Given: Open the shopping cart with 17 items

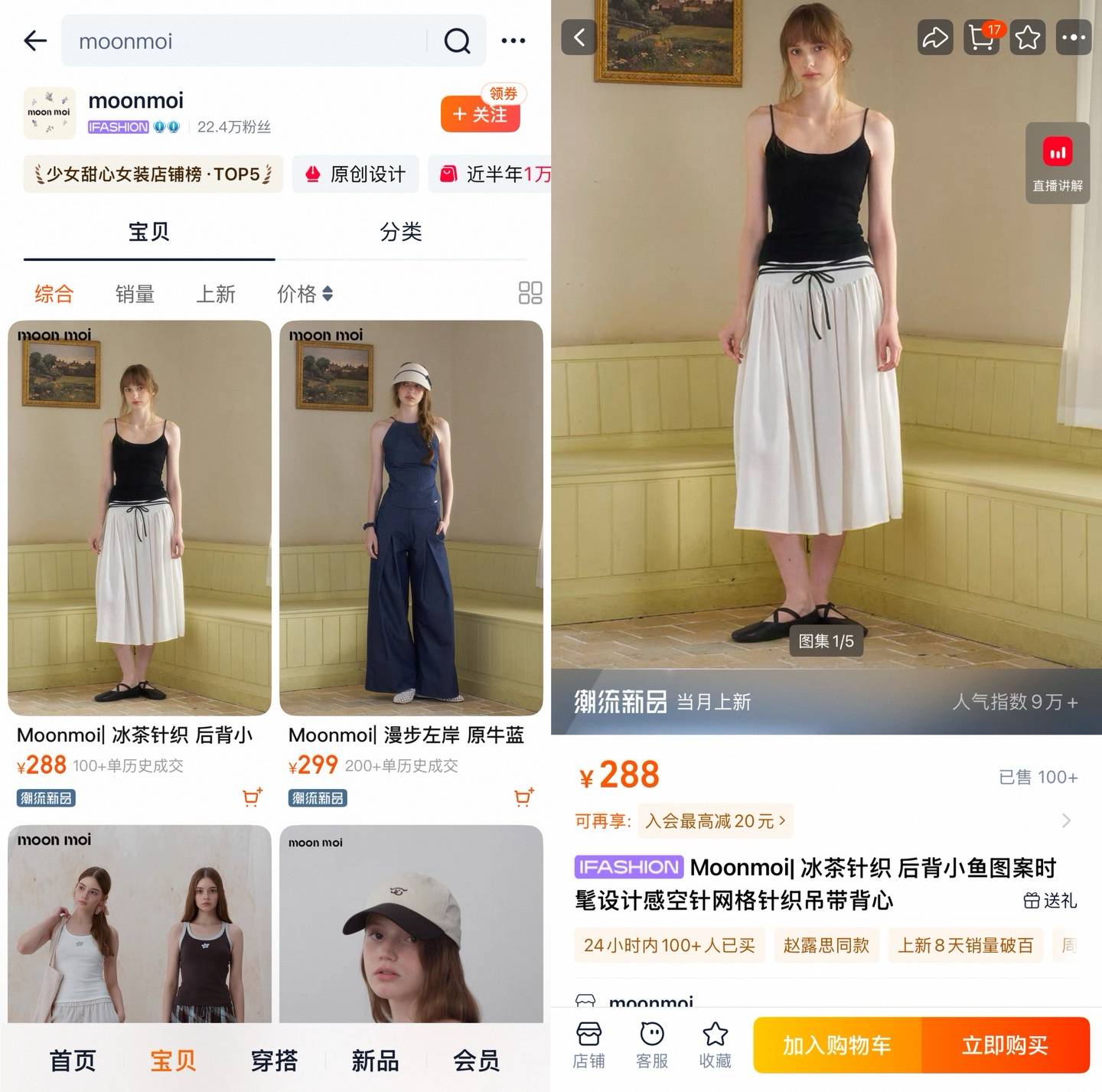Looking at the screenshot, I should click(x=982, y=37).
